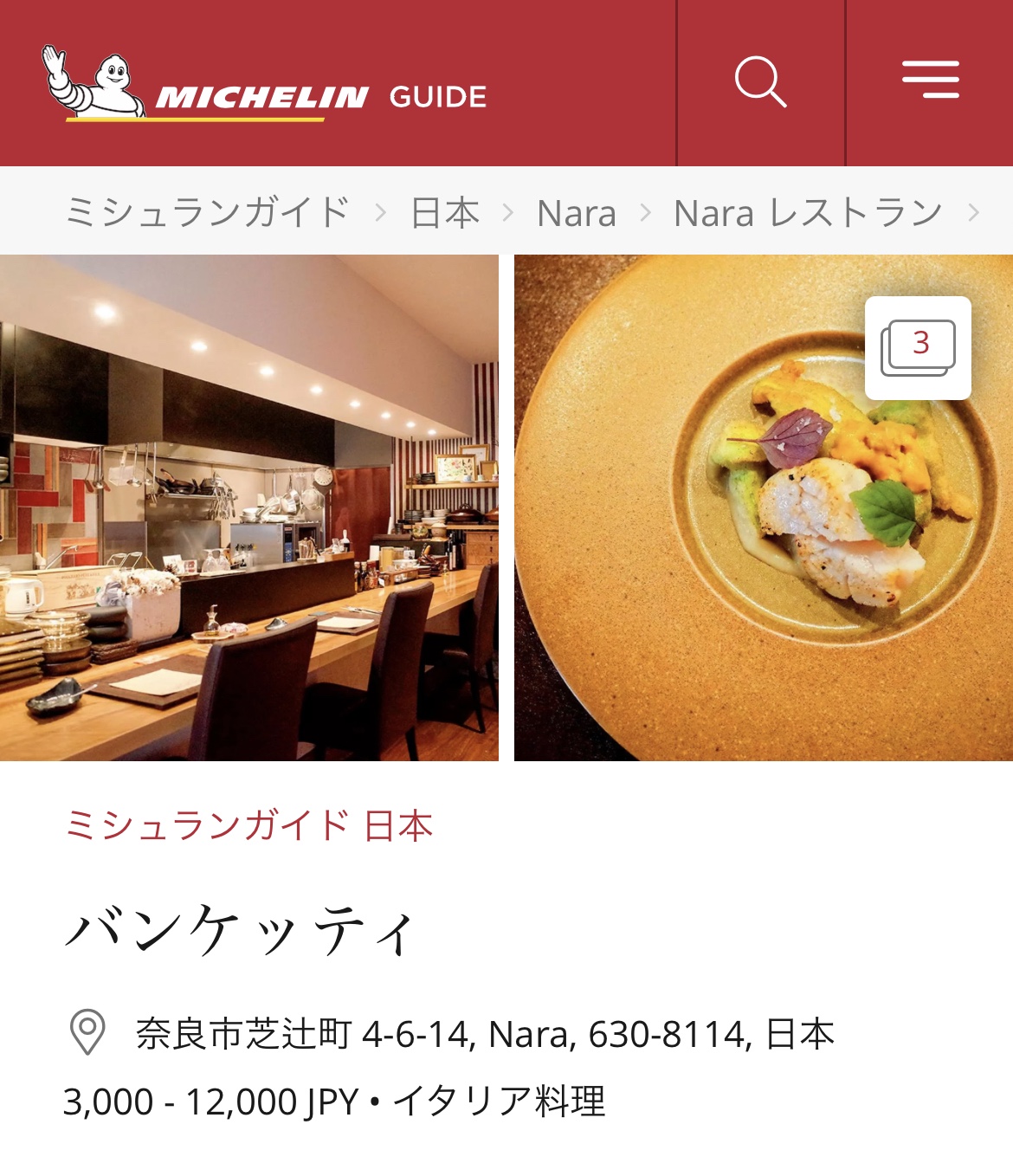Open the search magnifier icon

tap(760, 82)
